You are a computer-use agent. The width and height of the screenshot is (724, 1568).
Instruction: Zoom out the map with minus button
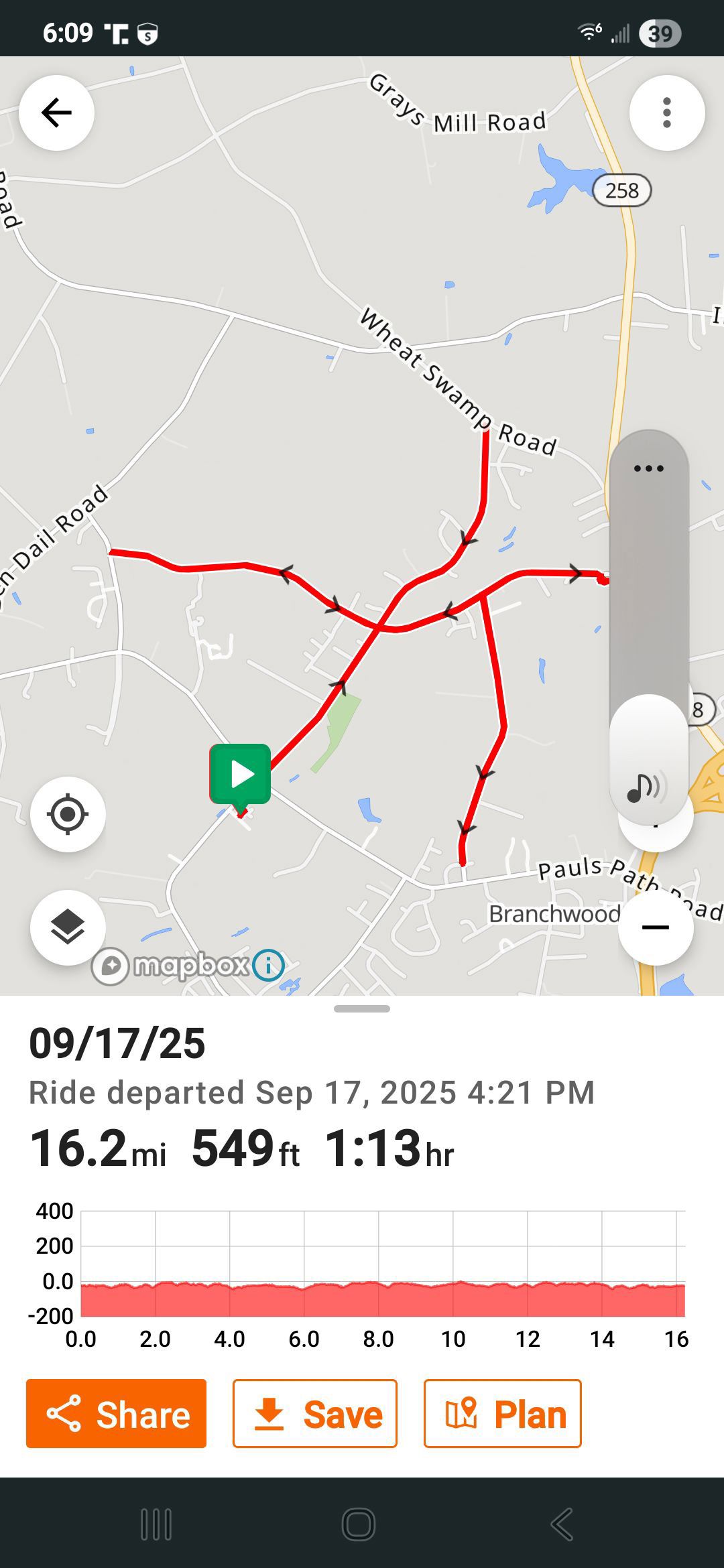coord(655,927)
